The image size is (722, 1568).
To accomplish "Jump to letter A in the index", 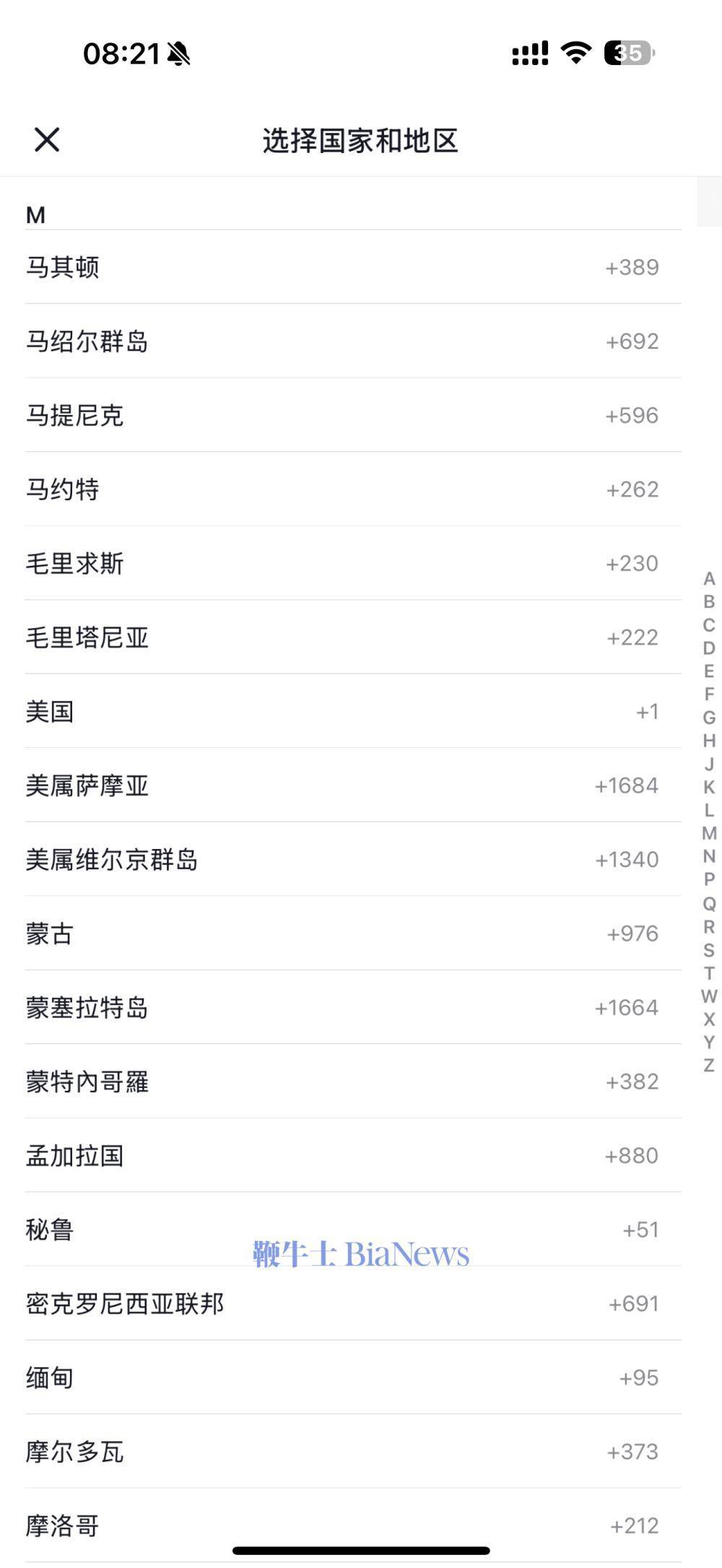I will tap(708, 580).
